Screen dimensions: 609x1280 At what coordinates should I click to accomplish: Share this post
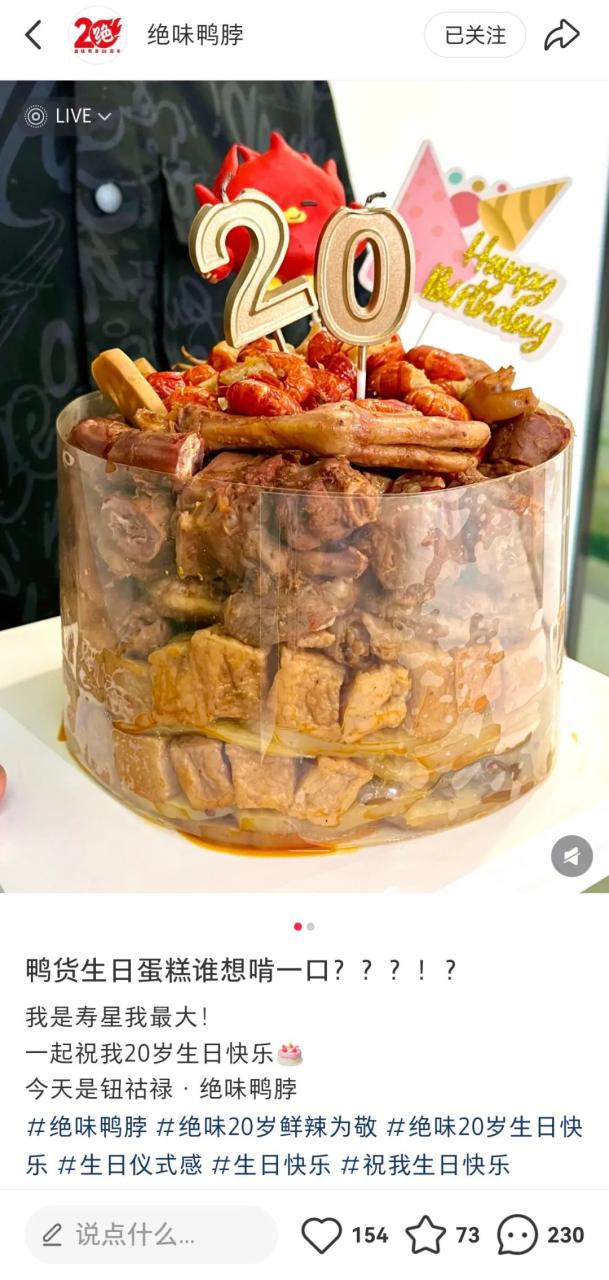point(562,36)
